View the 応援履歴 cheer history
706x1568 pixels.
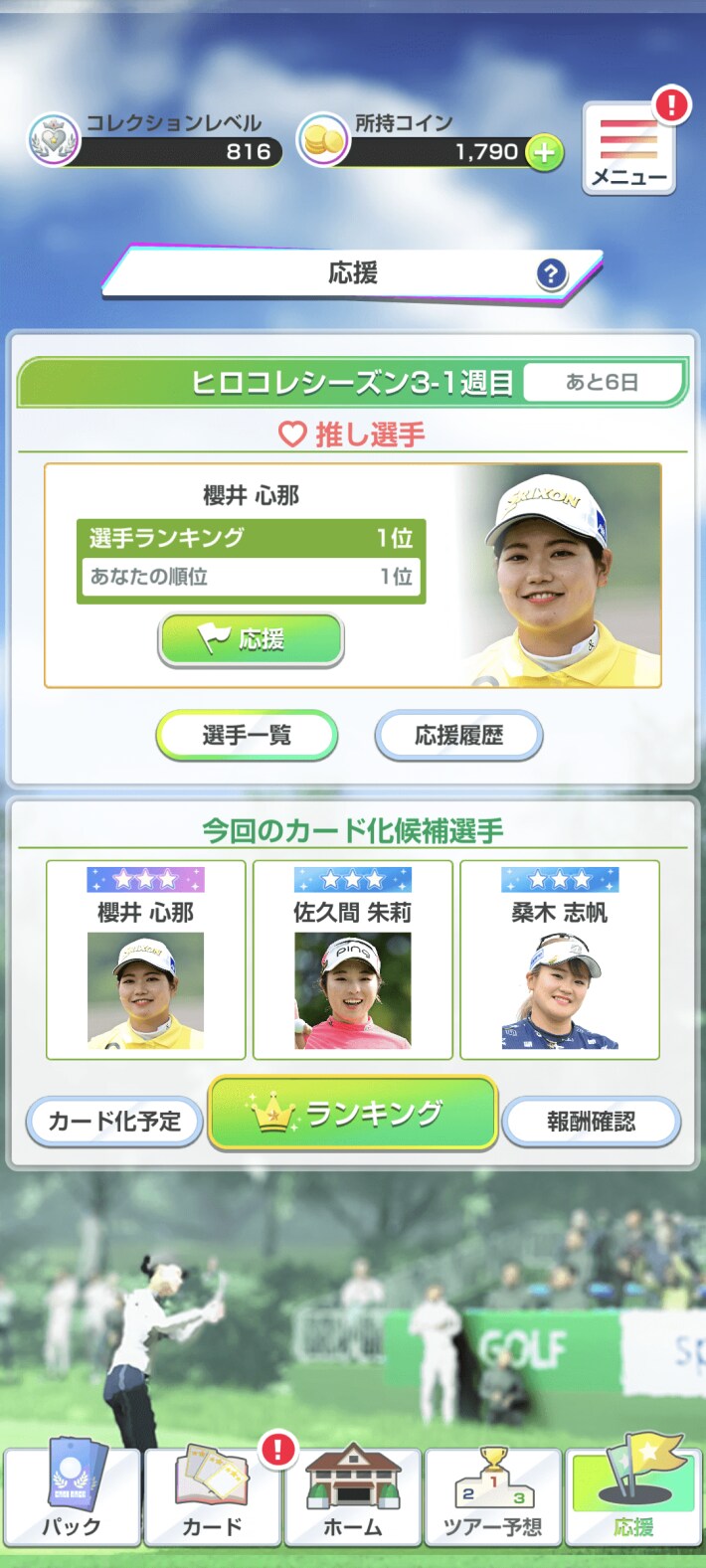458,736
